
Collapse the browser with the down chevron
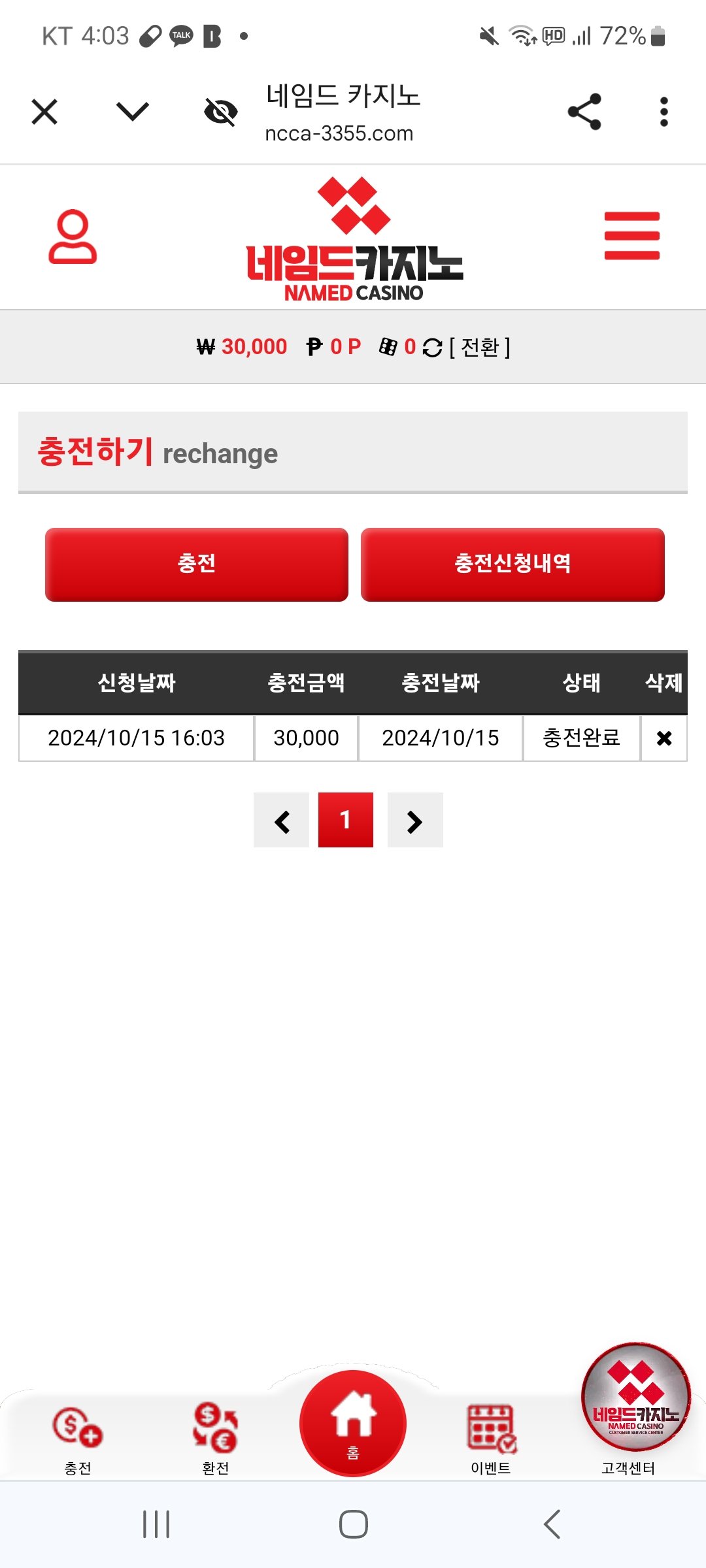click(133, 112)
